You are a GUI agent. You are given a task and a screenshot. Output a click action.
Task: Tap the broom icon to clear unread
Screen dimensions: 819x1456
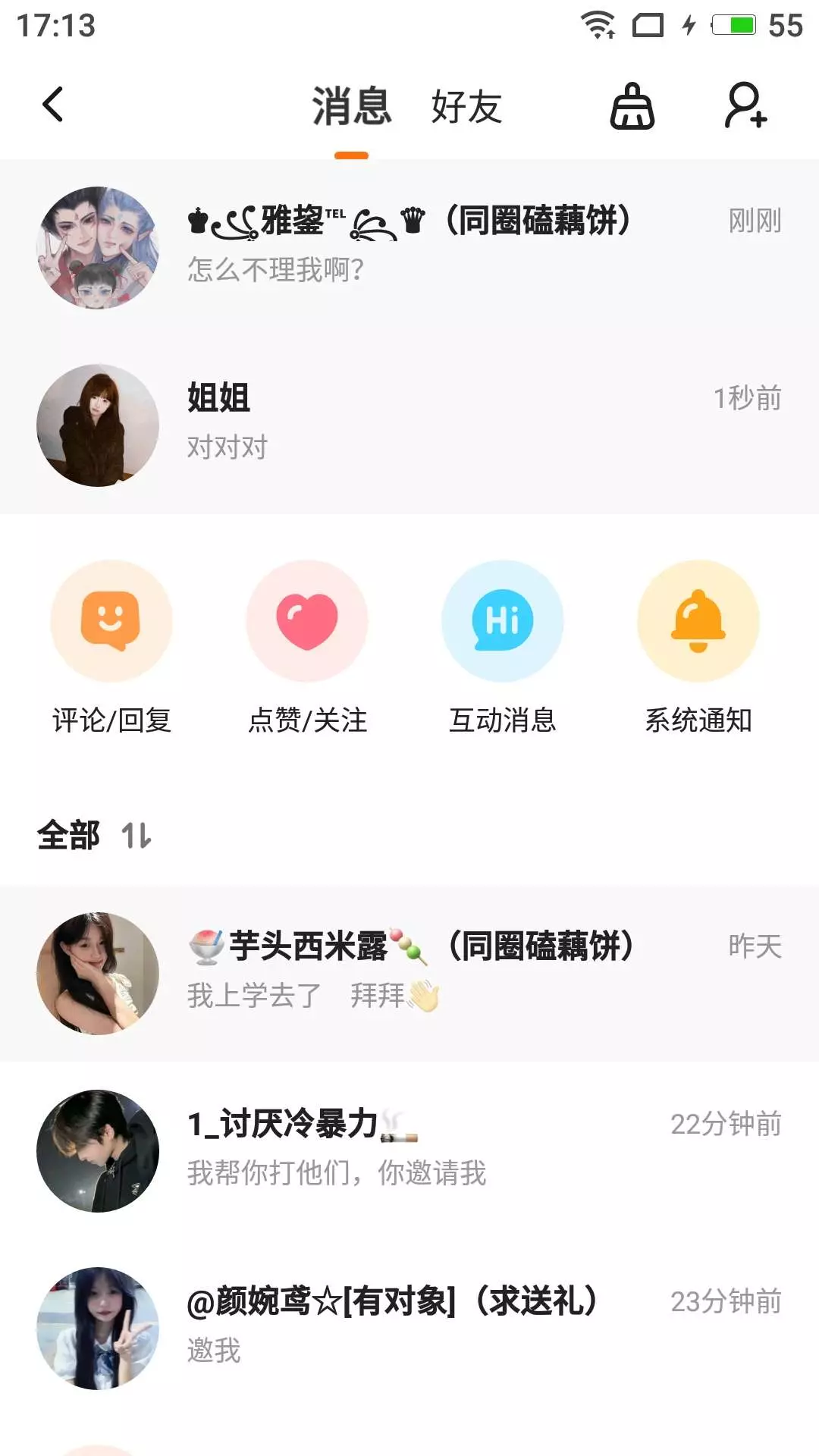pyautogui.click(x=632, y=106)
